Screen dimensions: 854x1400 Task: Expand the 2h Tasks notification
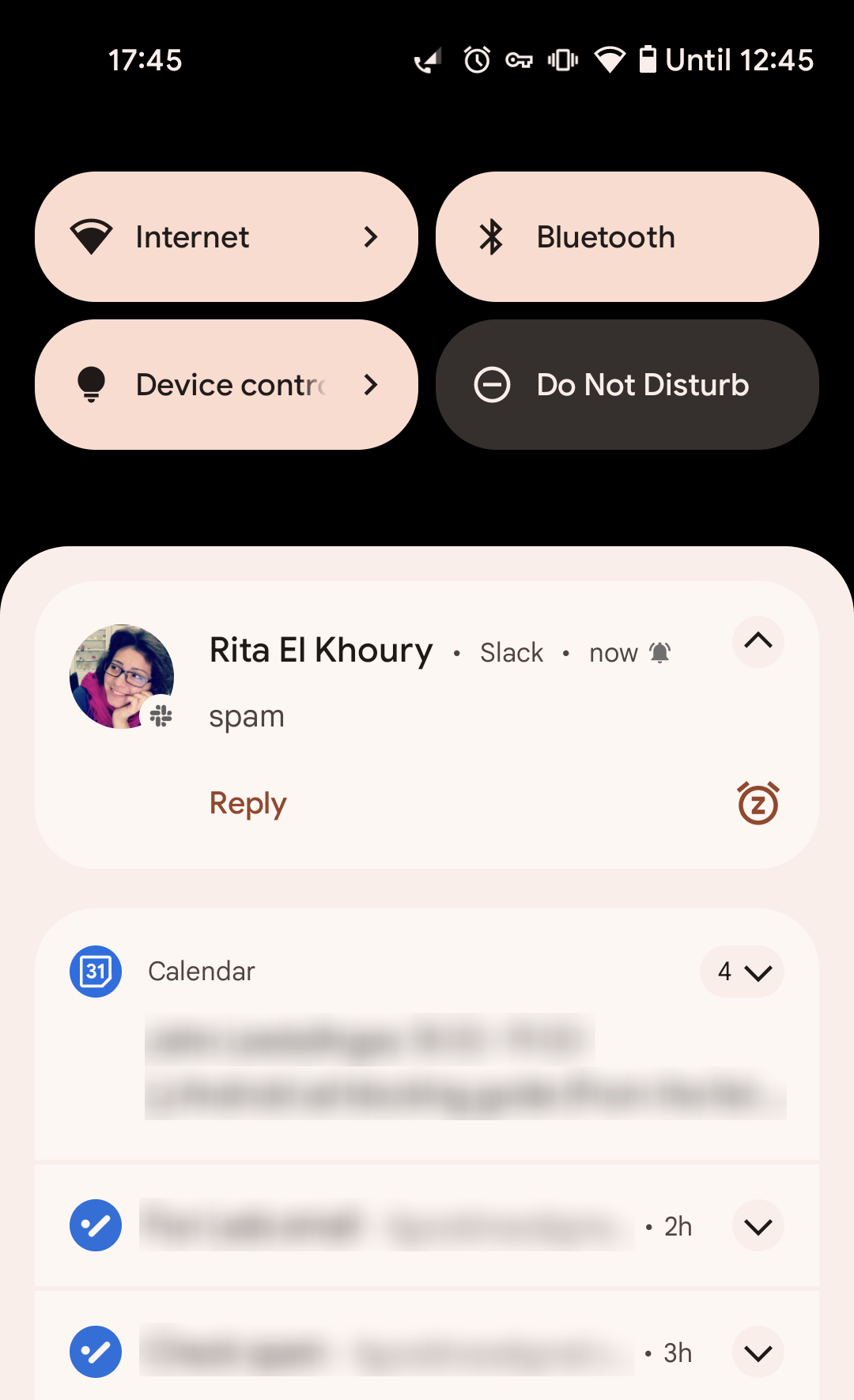(758, 1225)
